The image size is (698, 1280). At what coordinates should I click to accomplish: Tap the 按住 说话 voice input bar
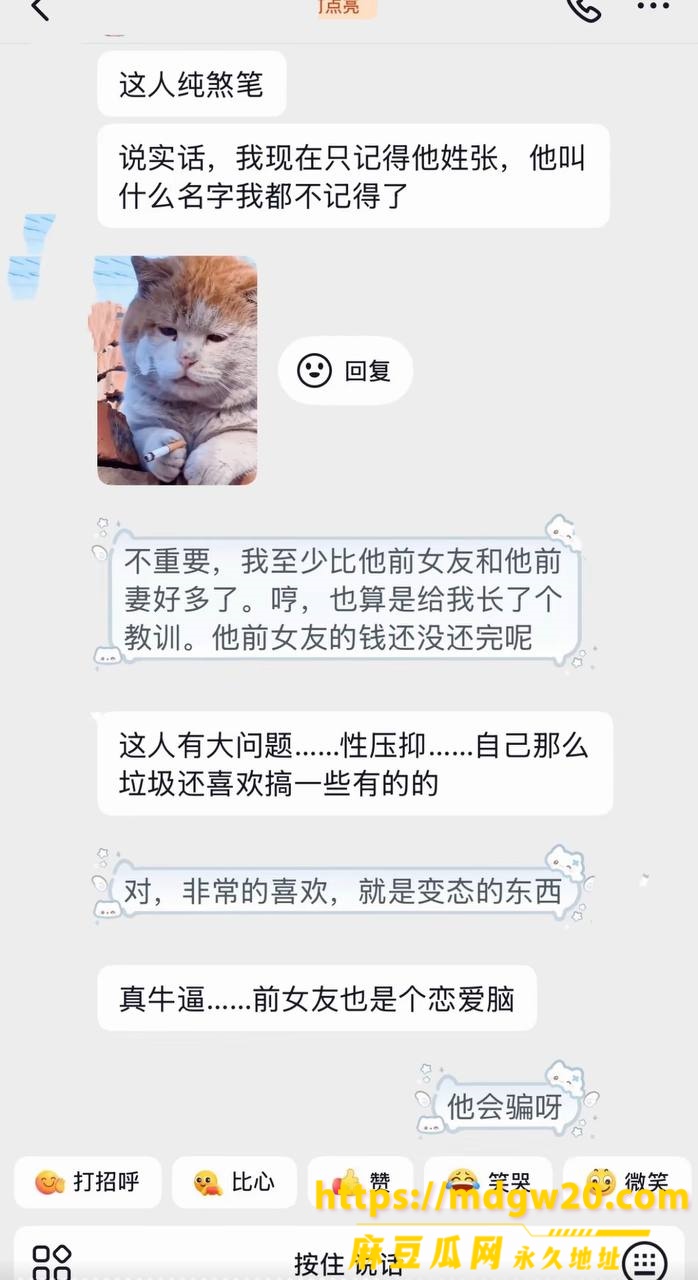(x=348, y=1263)
